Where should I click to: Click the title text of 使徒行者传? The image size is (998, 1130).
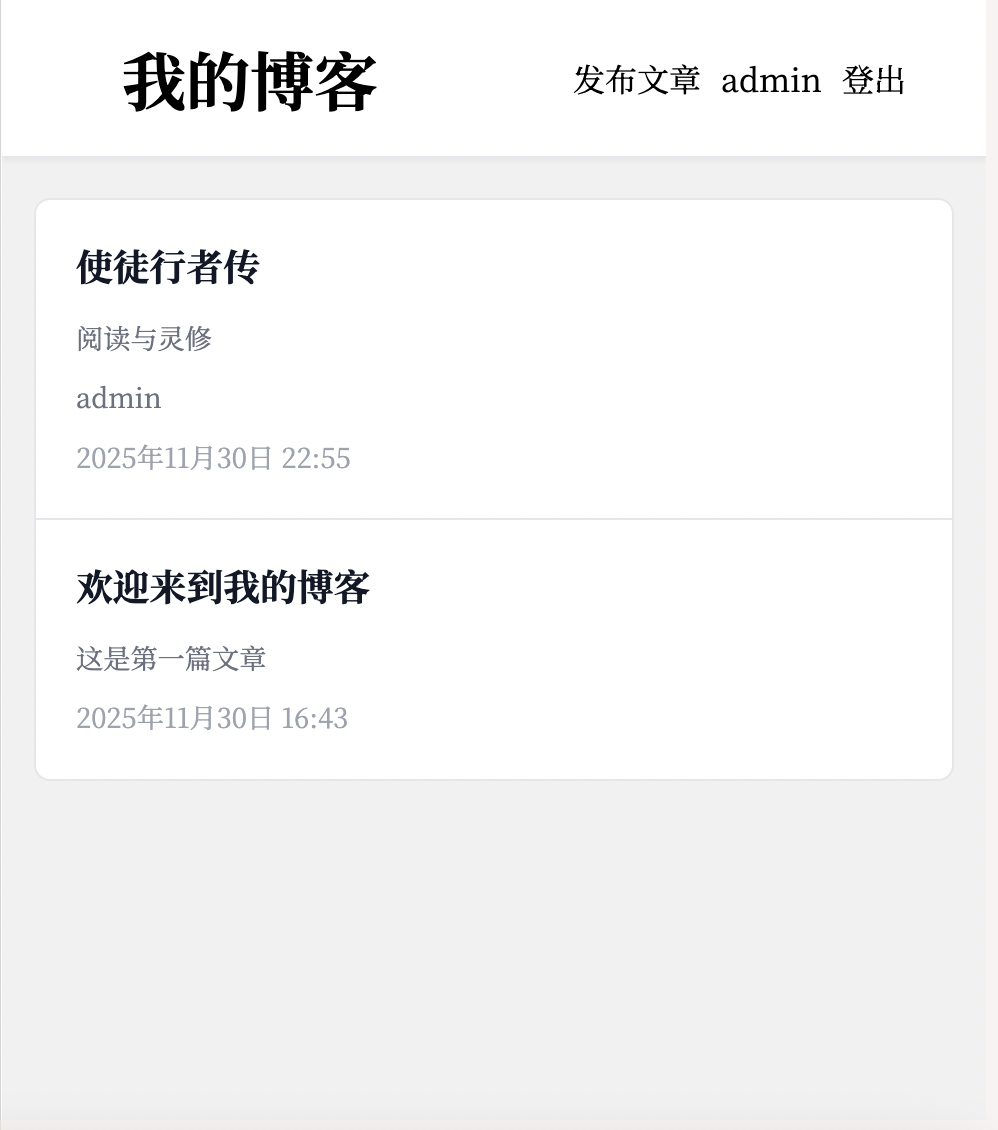(x=166, y=268)
